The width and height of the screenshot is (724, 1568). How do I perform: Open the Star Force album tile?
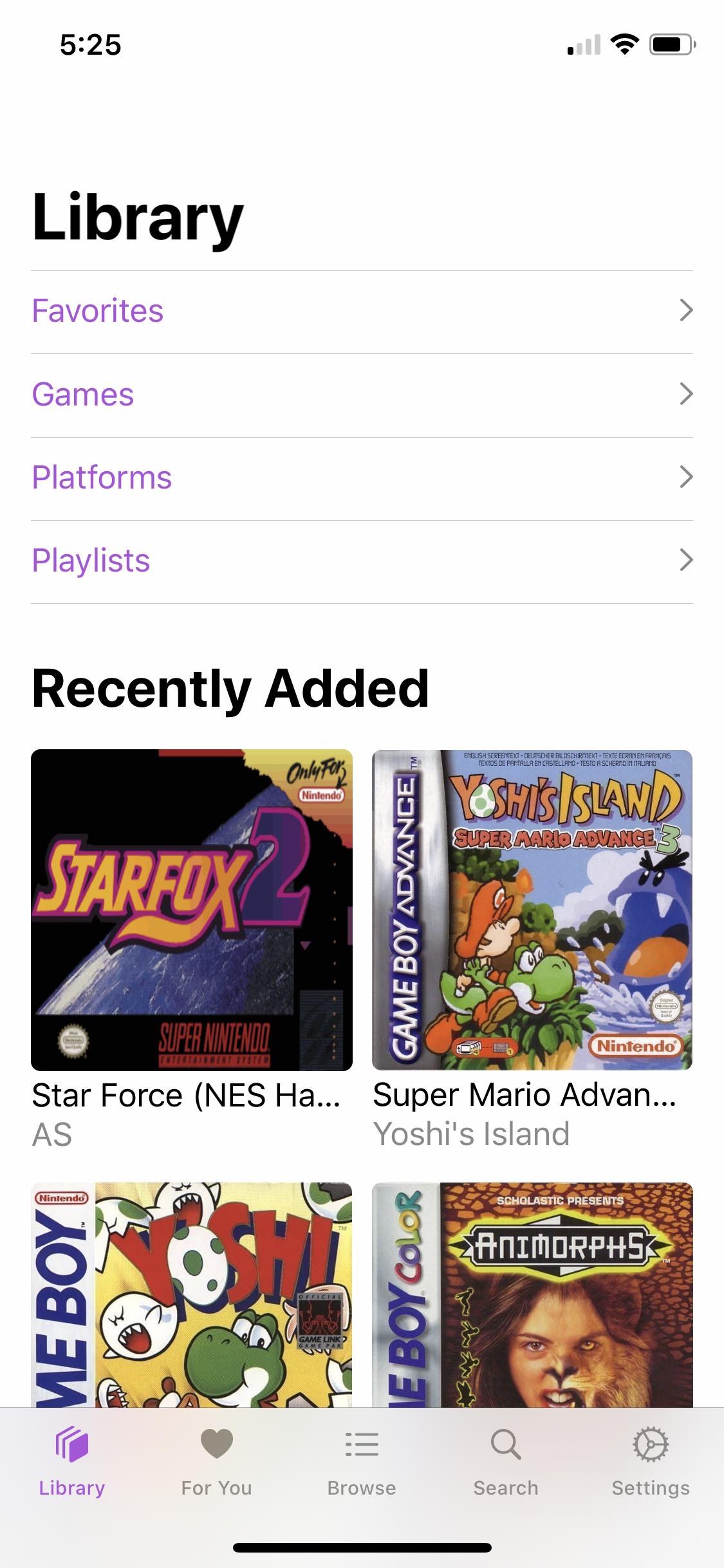pyautogui.click(x=192, y=910)
